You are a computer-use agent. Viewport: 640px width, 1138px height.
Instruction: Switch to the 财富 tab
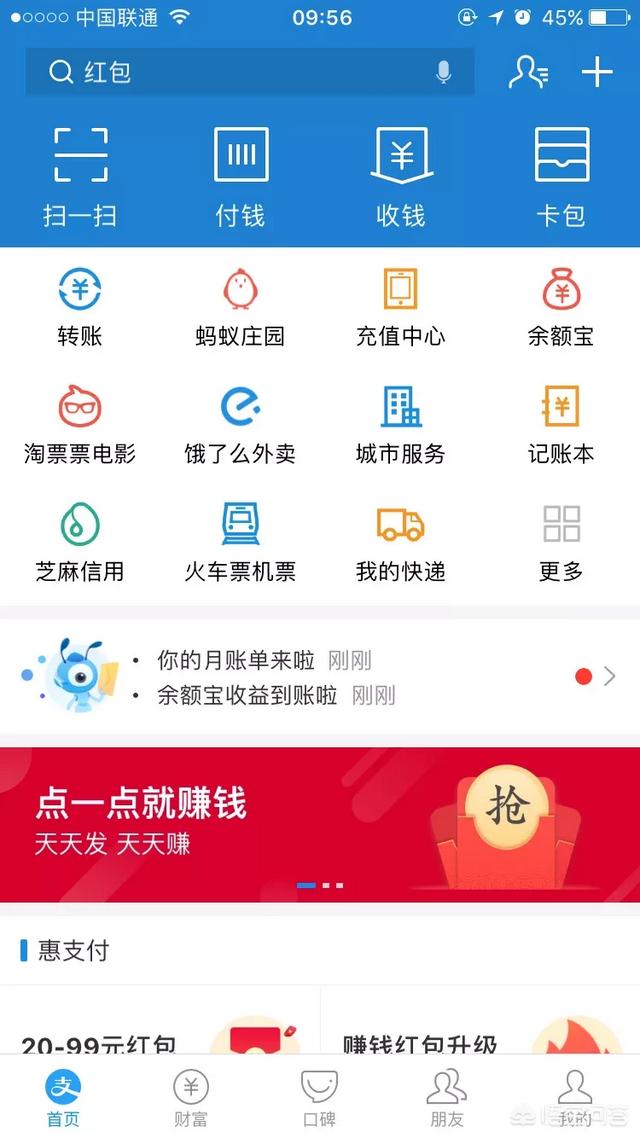[x=191, y=1097]
